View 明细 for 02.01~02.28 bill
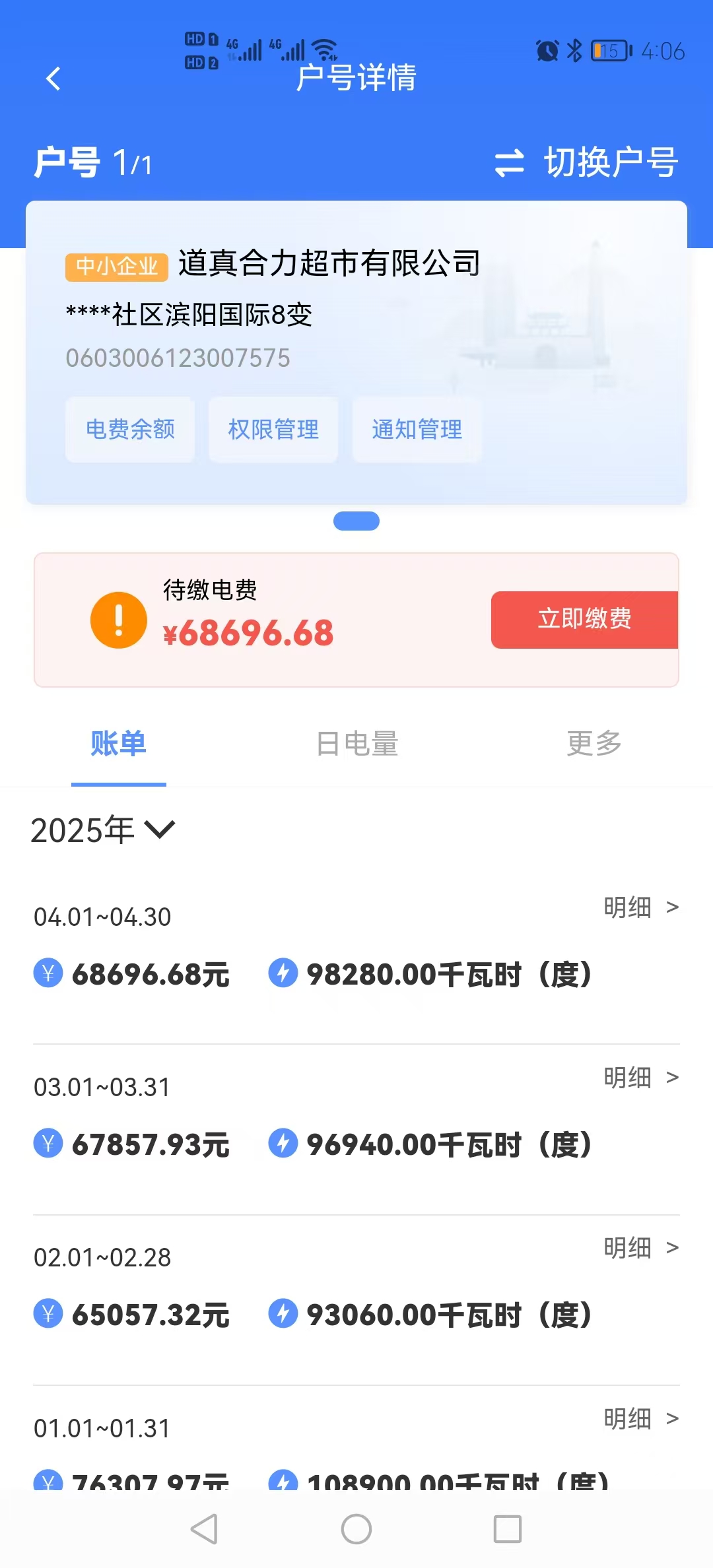The width and height of the screenshot is (713, 1568). 641,1248
